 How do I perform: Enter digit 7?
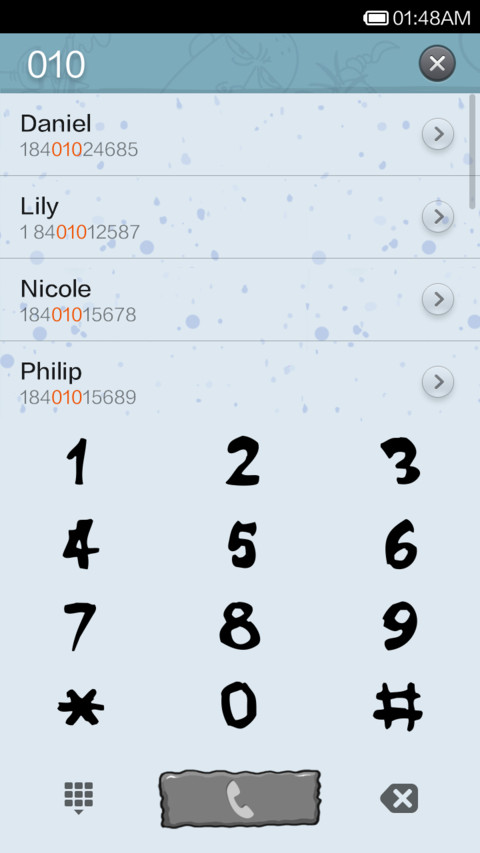[x=79, y=627]
